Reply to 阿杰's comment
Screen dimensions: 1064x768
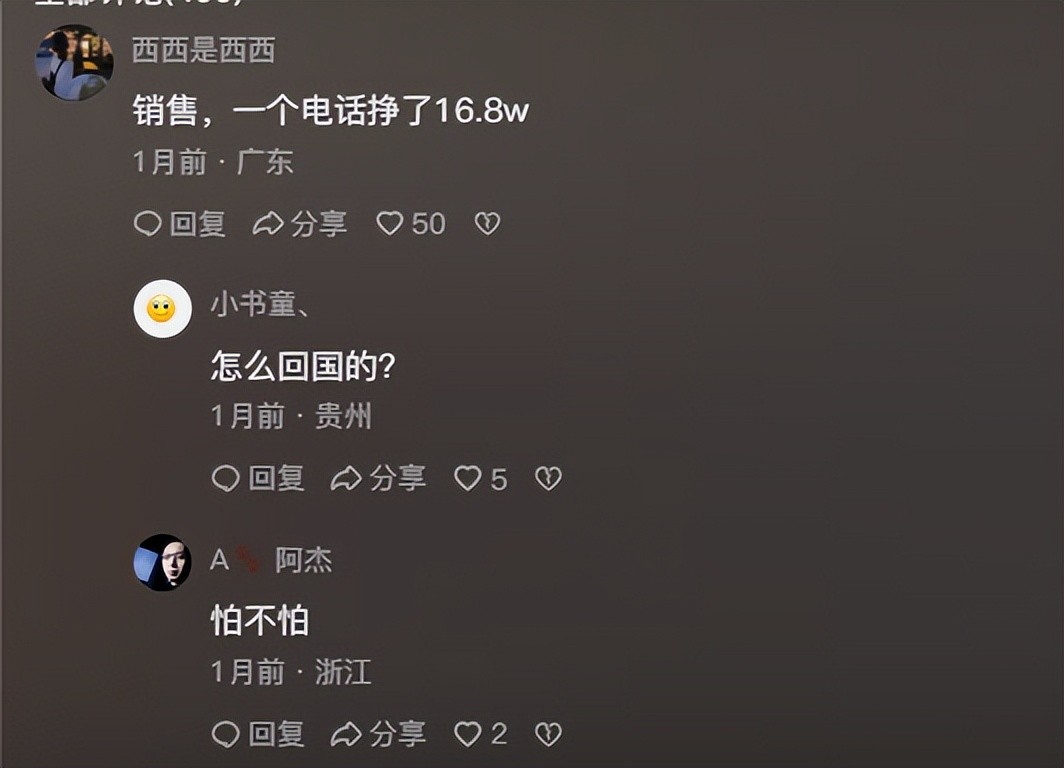pos(258,735)
